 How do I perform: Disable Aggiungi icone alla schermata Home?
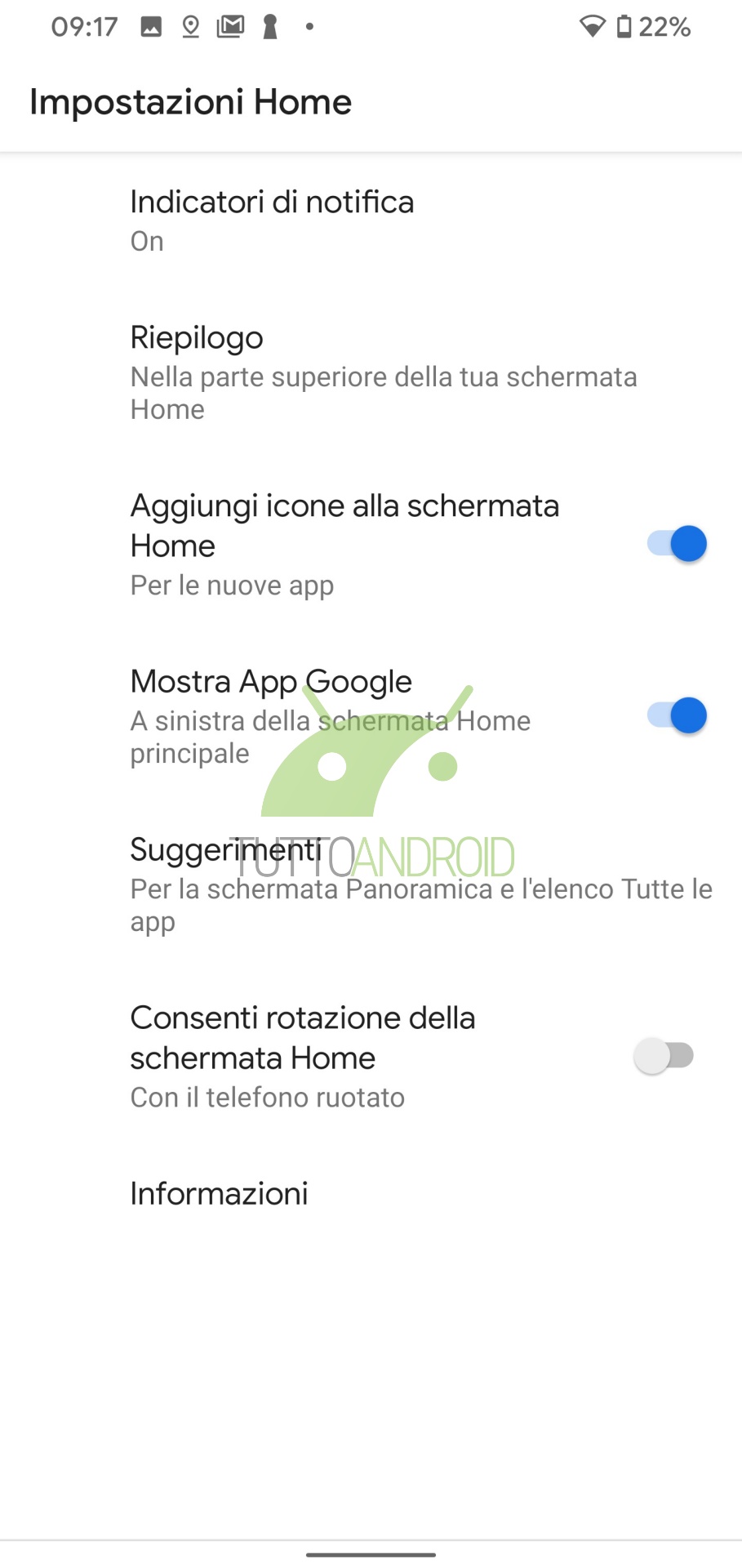(677, 544)
